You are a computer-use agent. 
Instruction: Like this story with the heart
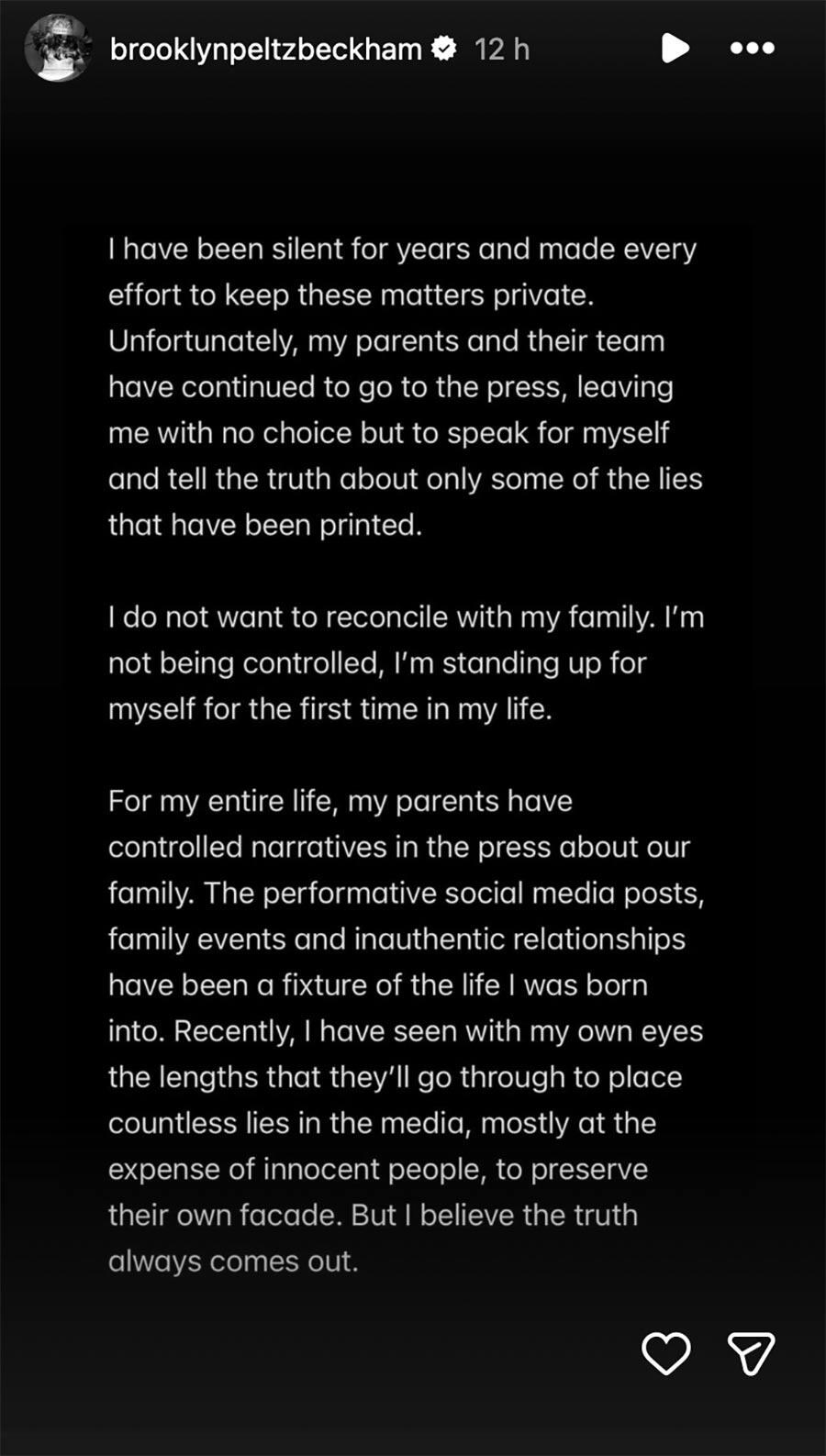[665, 1353]
